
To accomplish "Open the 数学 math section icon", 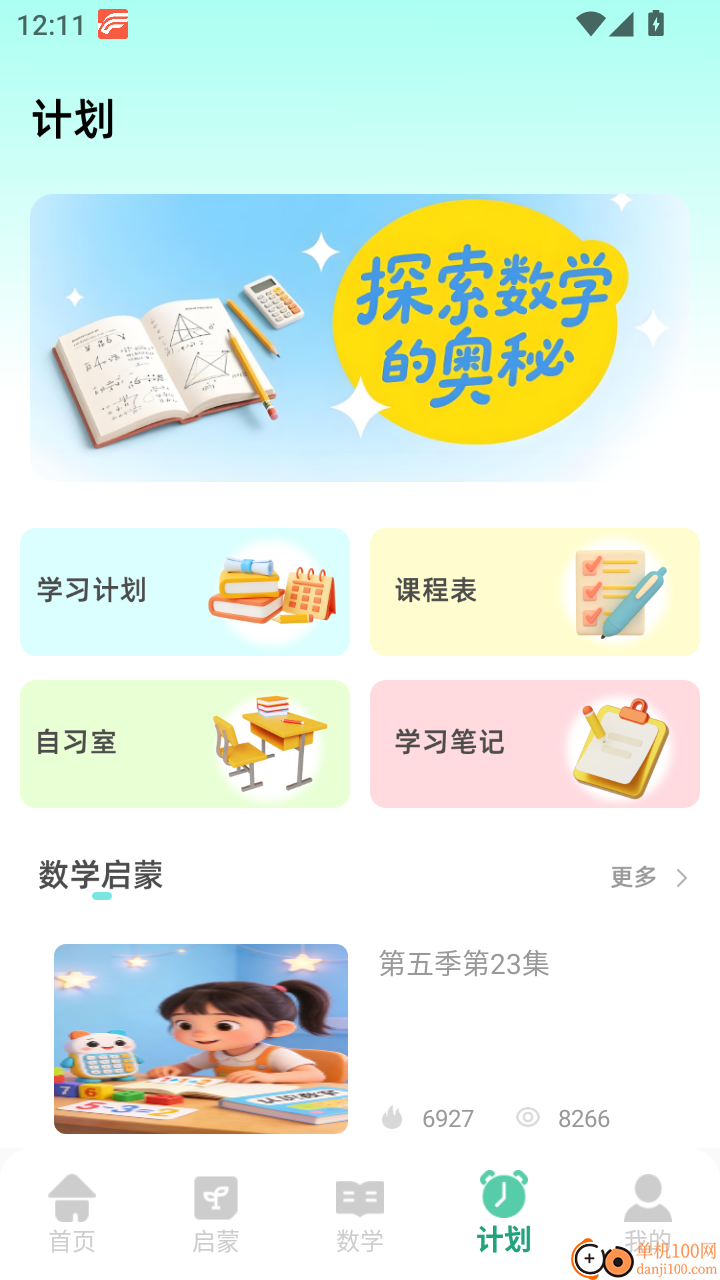I will point(359,1197).
